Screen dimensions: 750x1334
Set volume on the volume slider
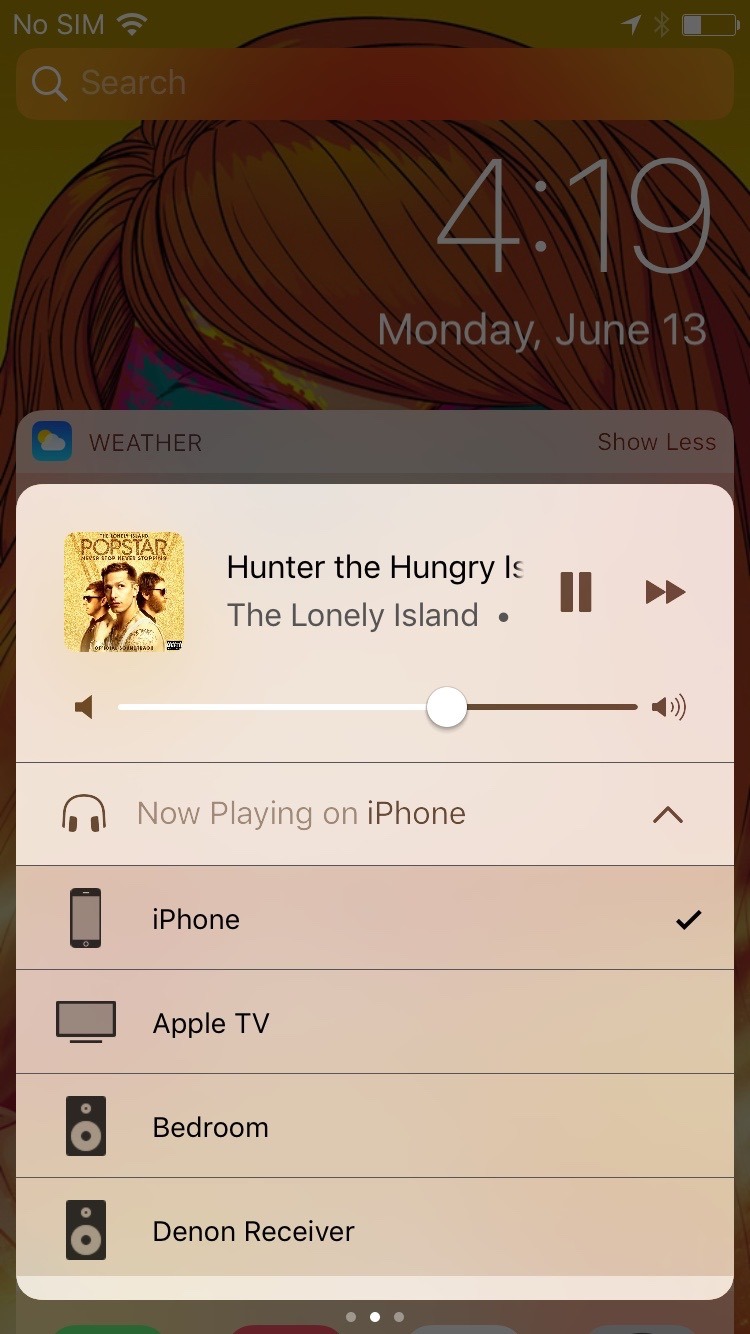(447, 708)
